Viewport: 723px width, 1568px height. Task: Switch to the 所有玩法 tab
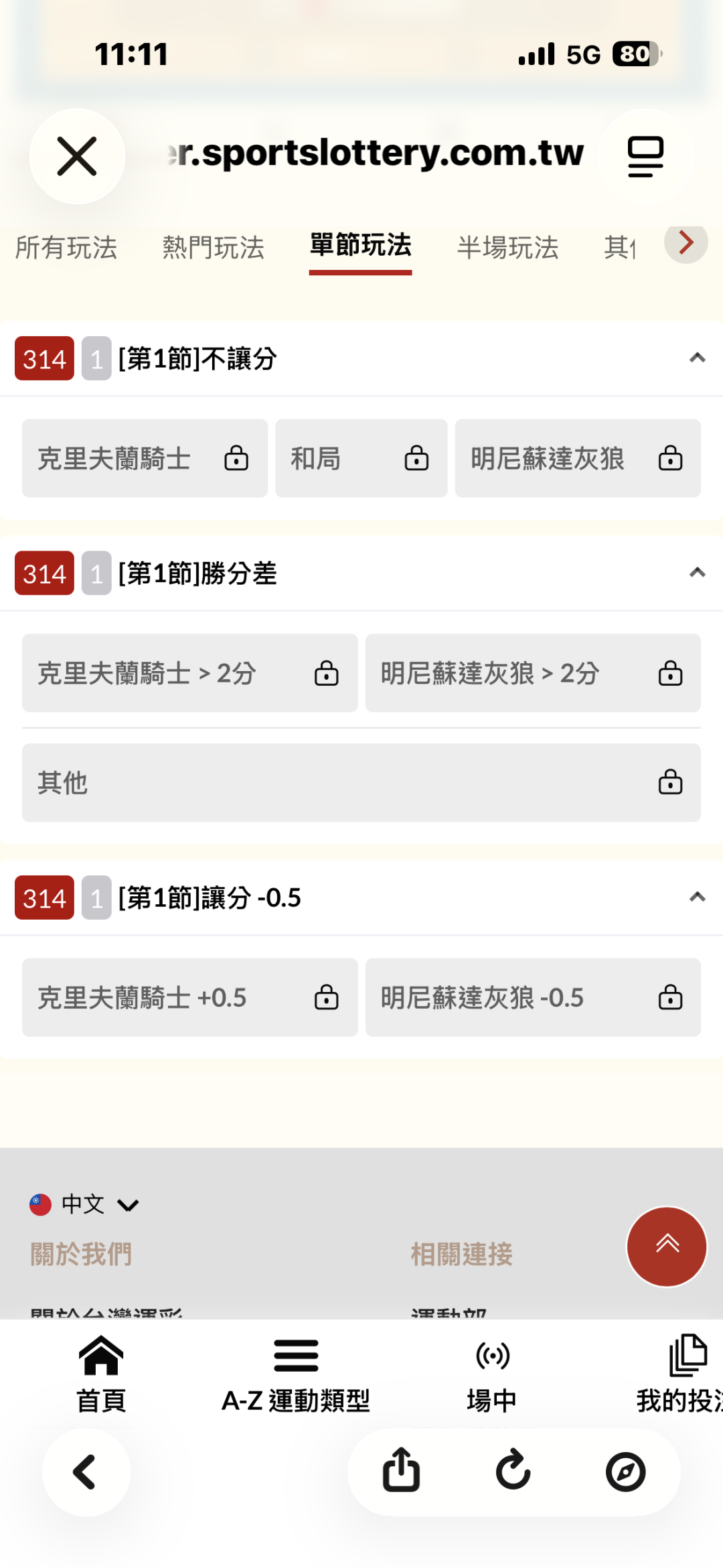[66, 248]
